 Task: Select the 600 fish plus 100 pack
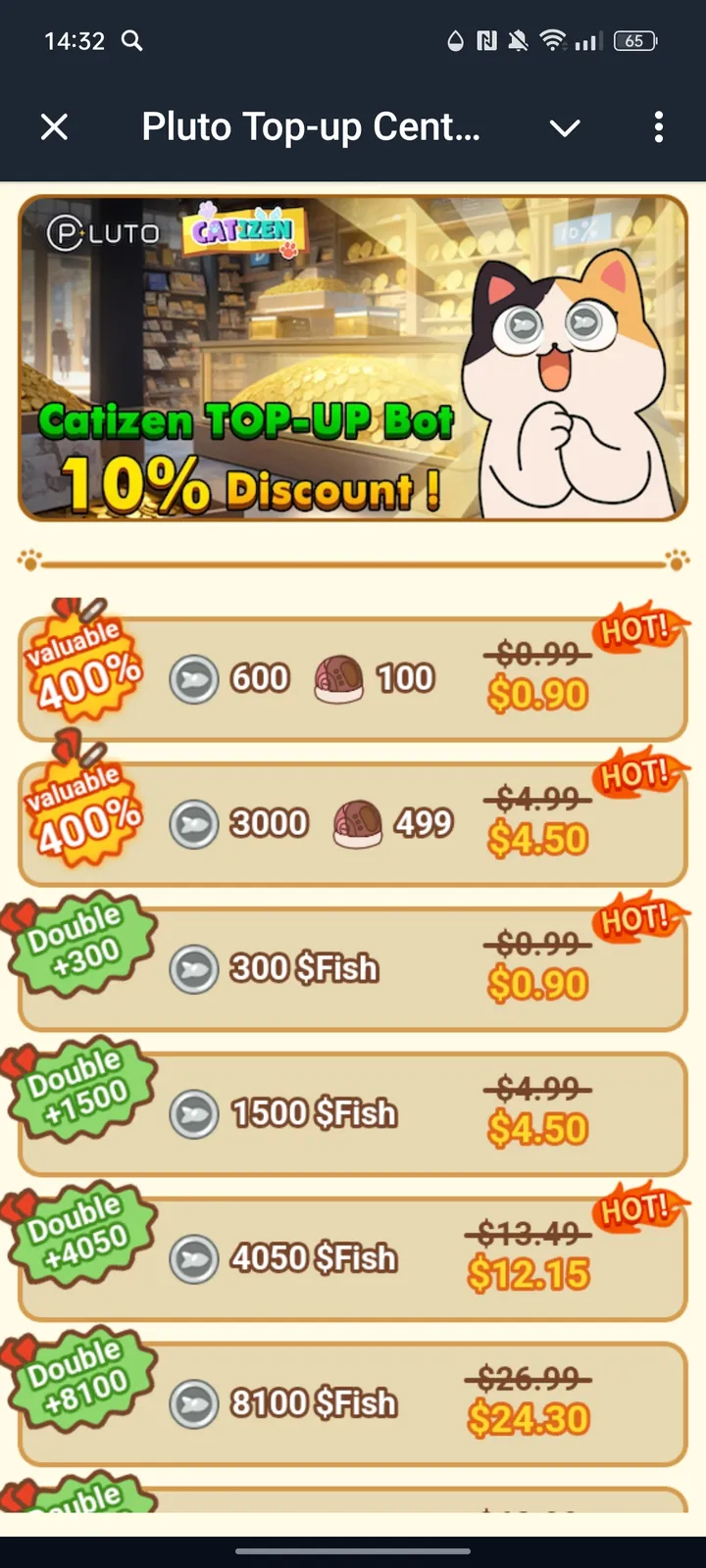point(353,679)
